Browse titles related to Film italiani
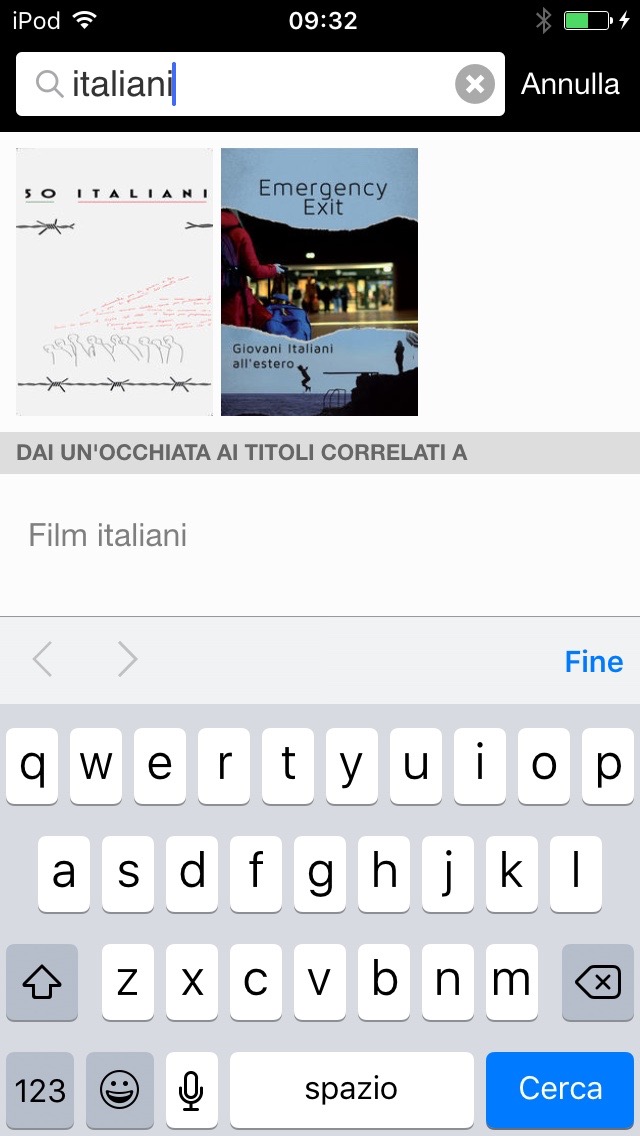 tap(108, 535)
